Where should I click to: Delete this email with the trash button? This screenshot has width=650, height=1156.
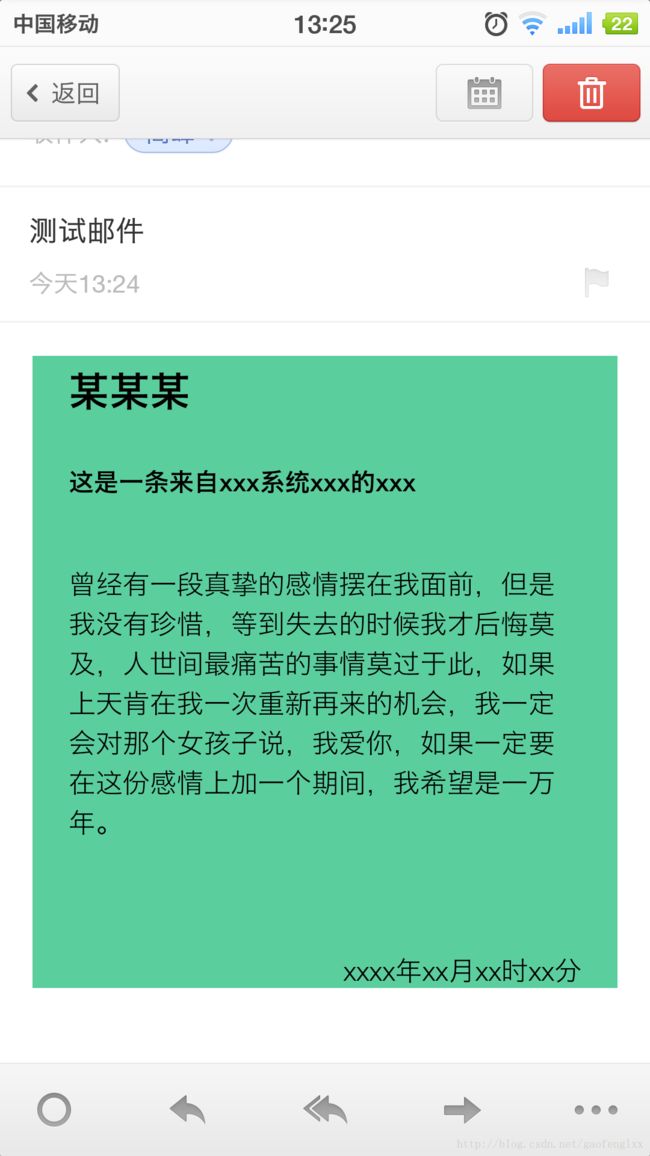coord(591,93)
